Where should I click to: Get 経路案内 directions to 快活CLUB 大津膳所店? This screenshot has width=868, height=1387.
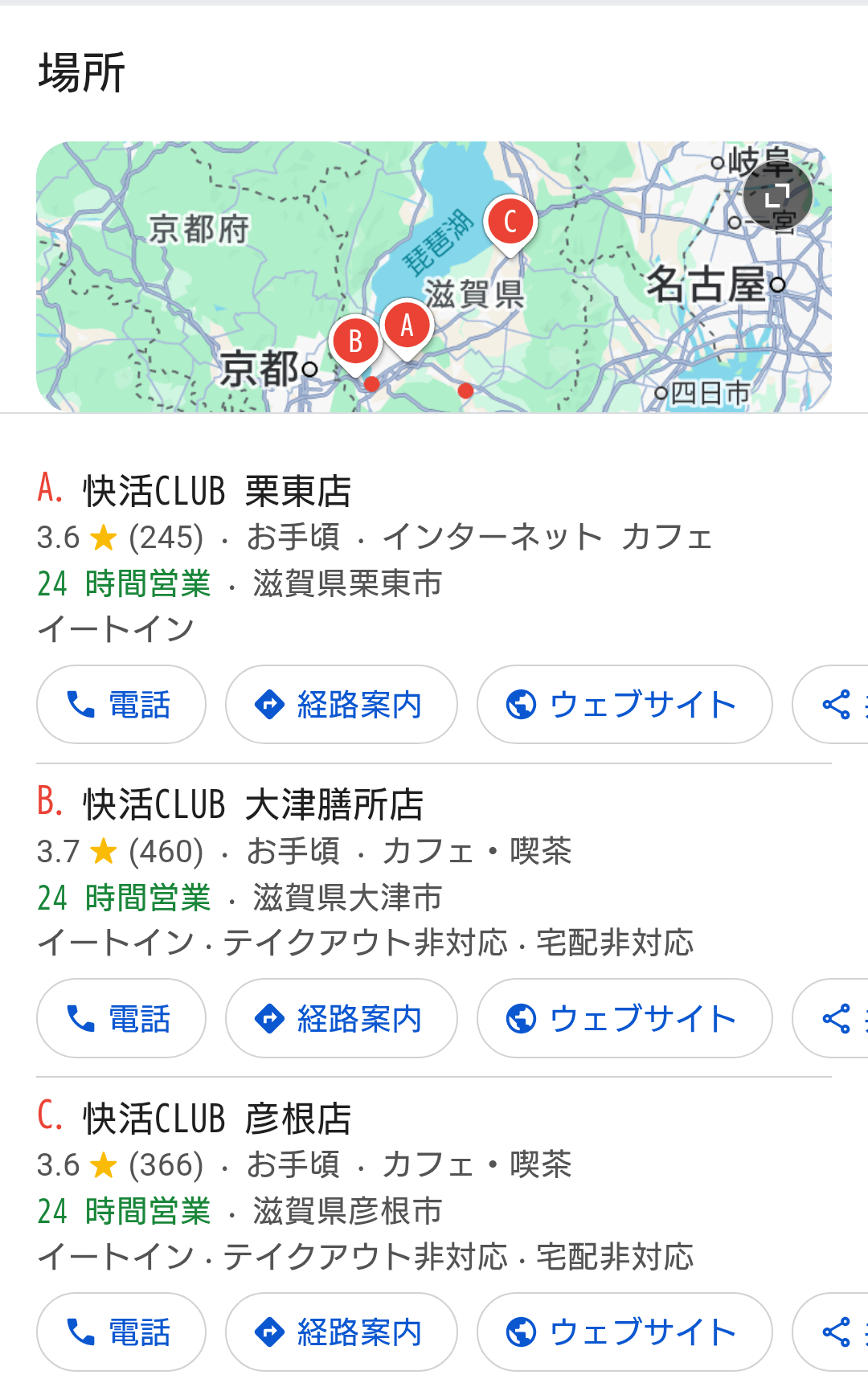[342, 1018]
